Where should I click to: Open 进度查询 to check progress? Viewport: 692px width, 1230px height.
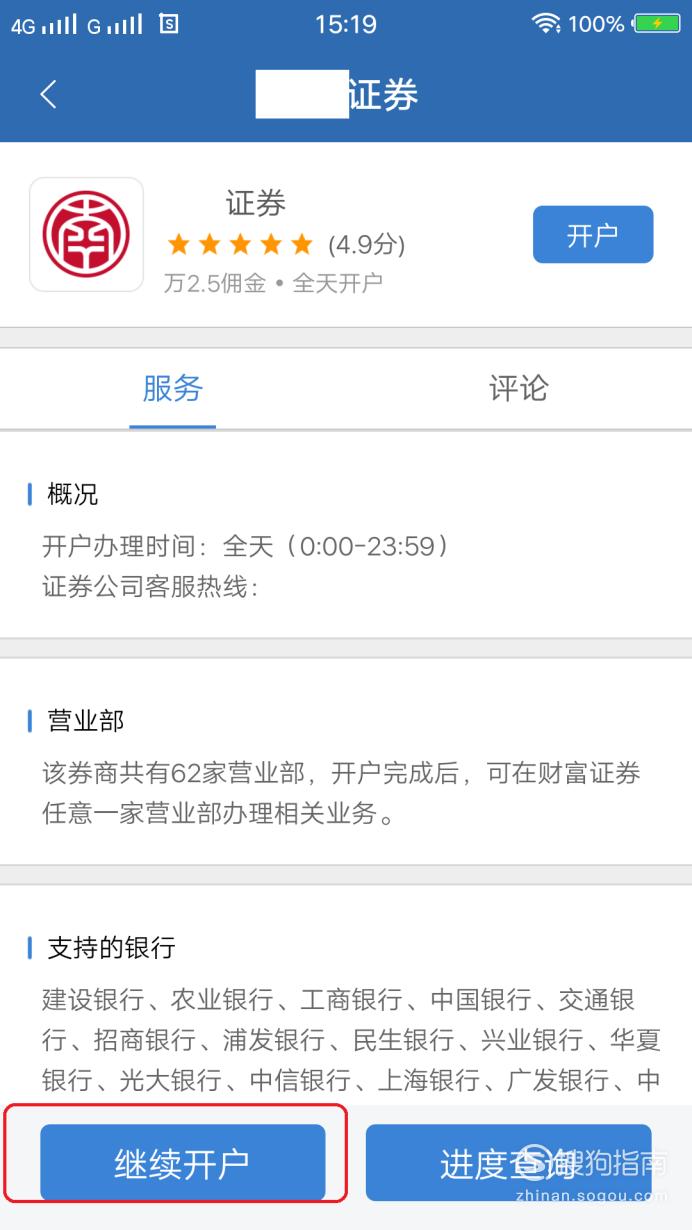click(508, 1163)
